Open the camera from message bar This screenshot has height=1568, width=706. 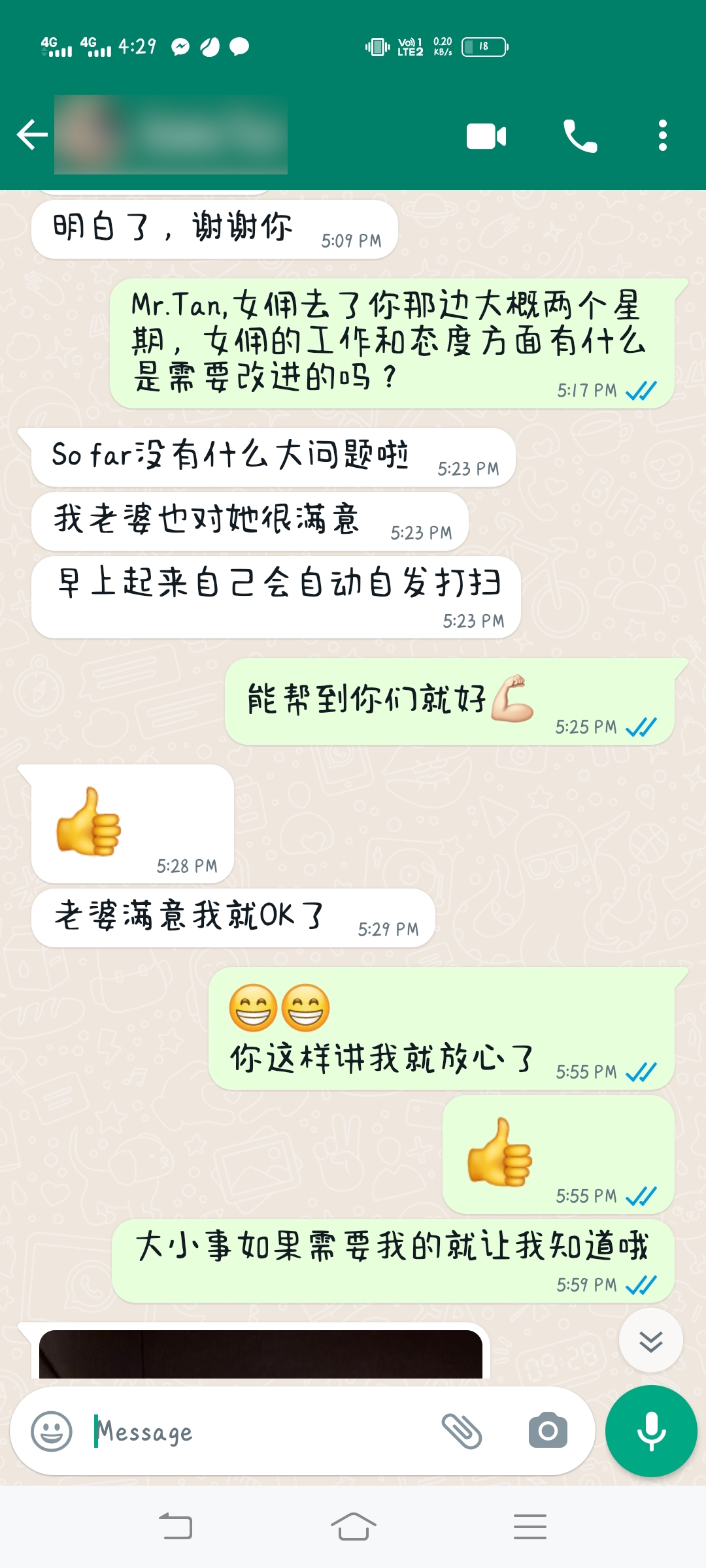tap(548, 1430)
